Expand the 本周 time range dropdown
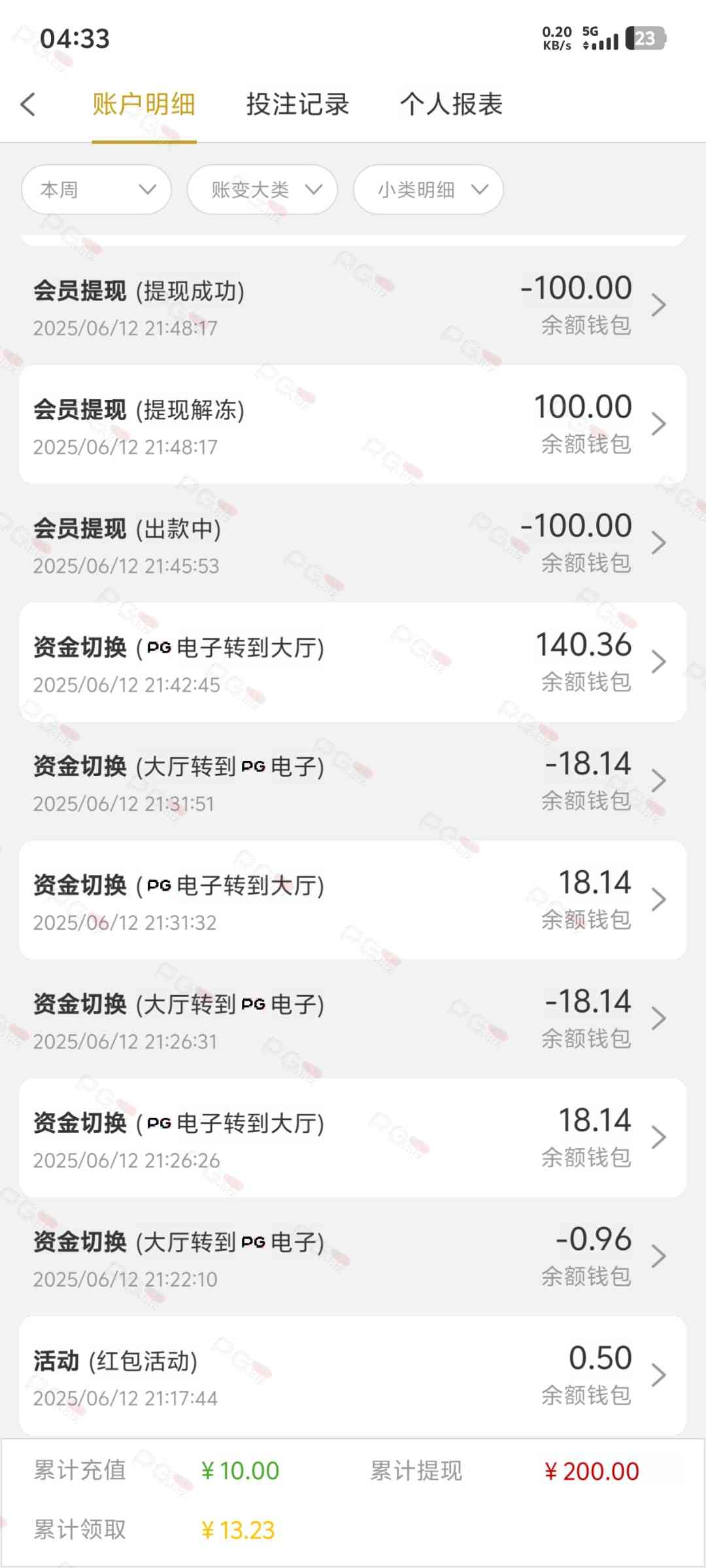This screenshot has height=1568, width=706. 97,189
